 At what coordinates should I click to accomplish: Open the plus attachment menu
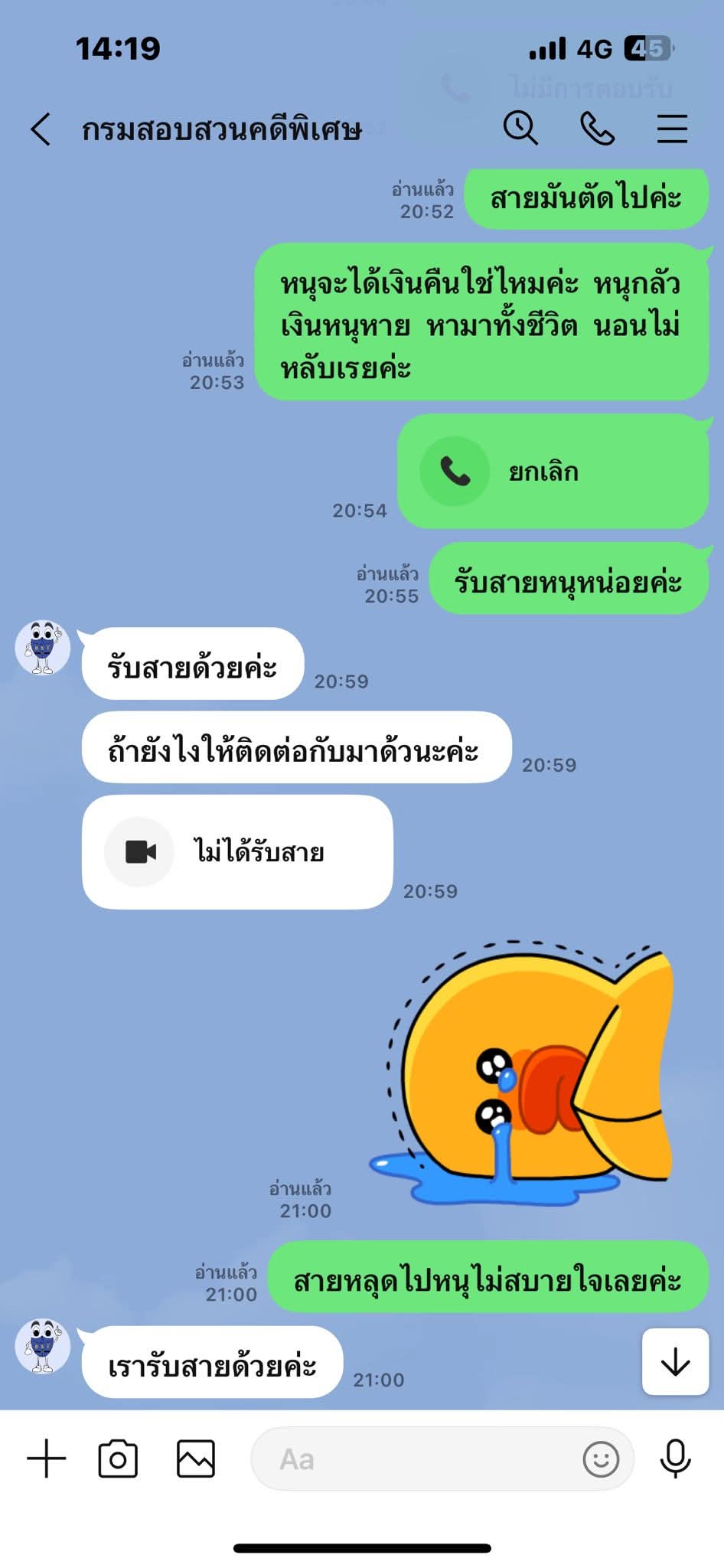(47, 1459)
